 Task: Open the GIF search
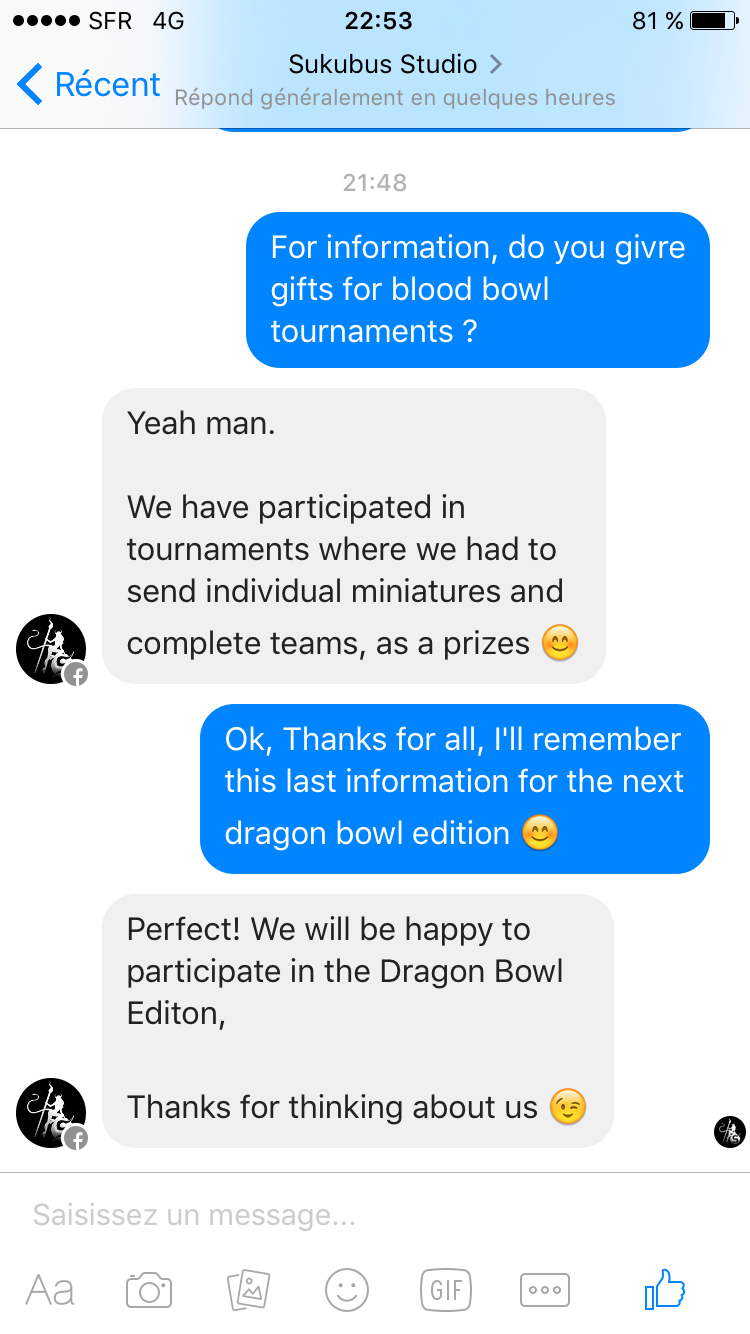(x=446, y=1290)
